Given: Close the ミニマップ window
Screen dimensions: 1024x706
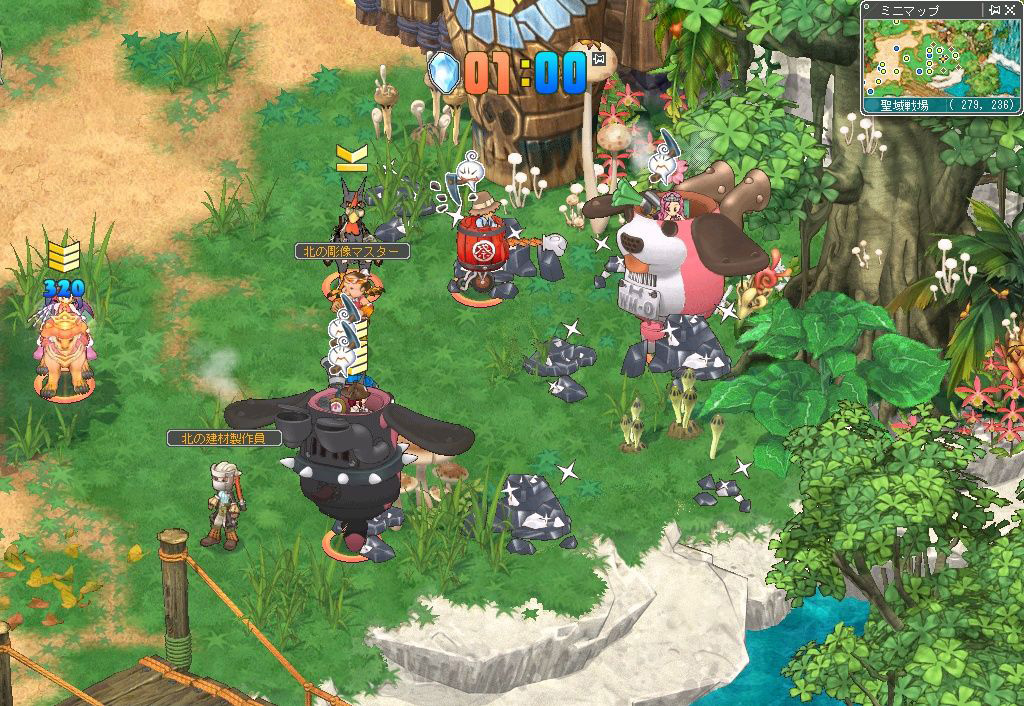Looking at the screenshot, I should pos(1012,10).
